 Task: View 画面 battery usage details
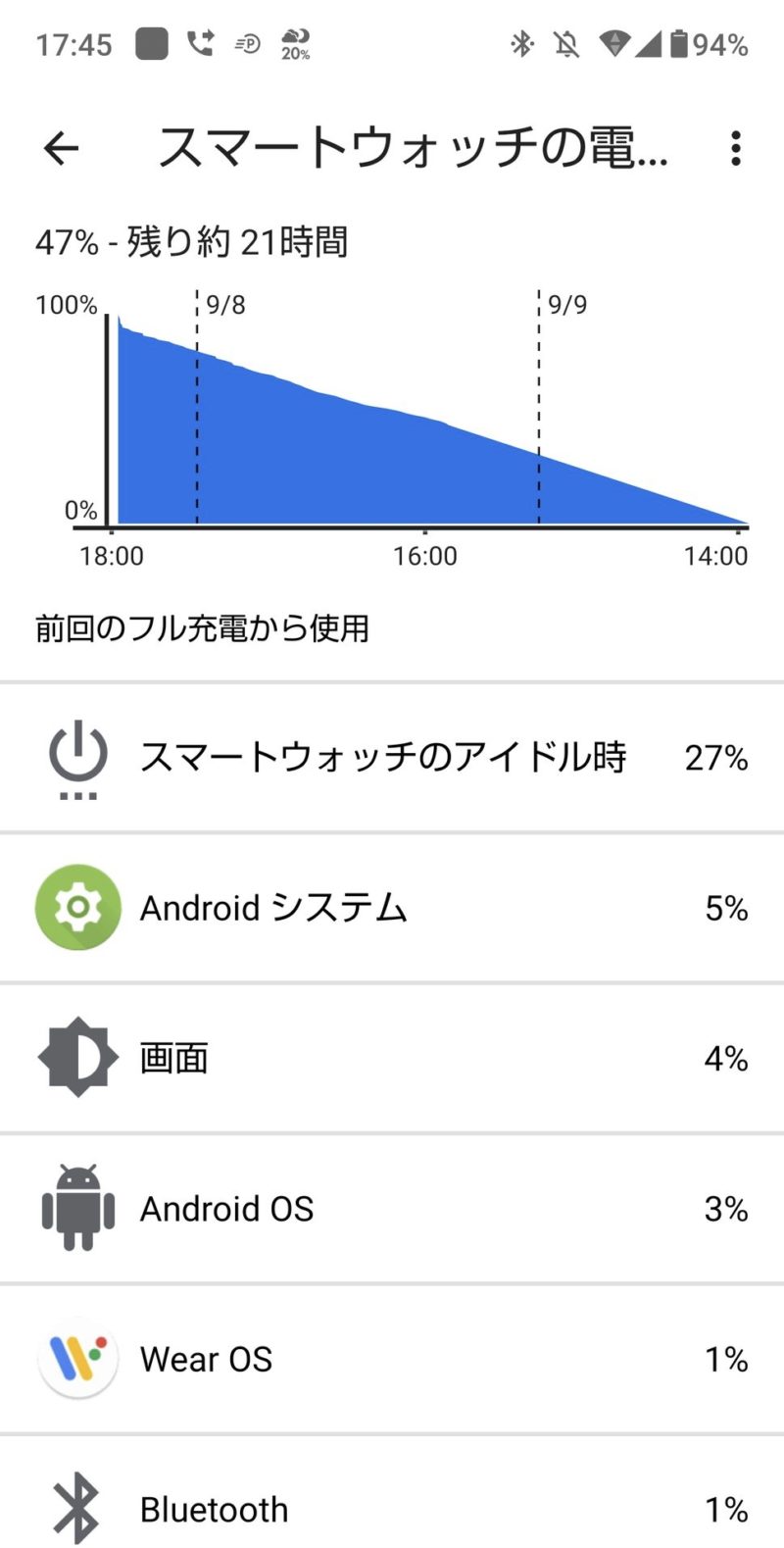[x=392, y=1058]
